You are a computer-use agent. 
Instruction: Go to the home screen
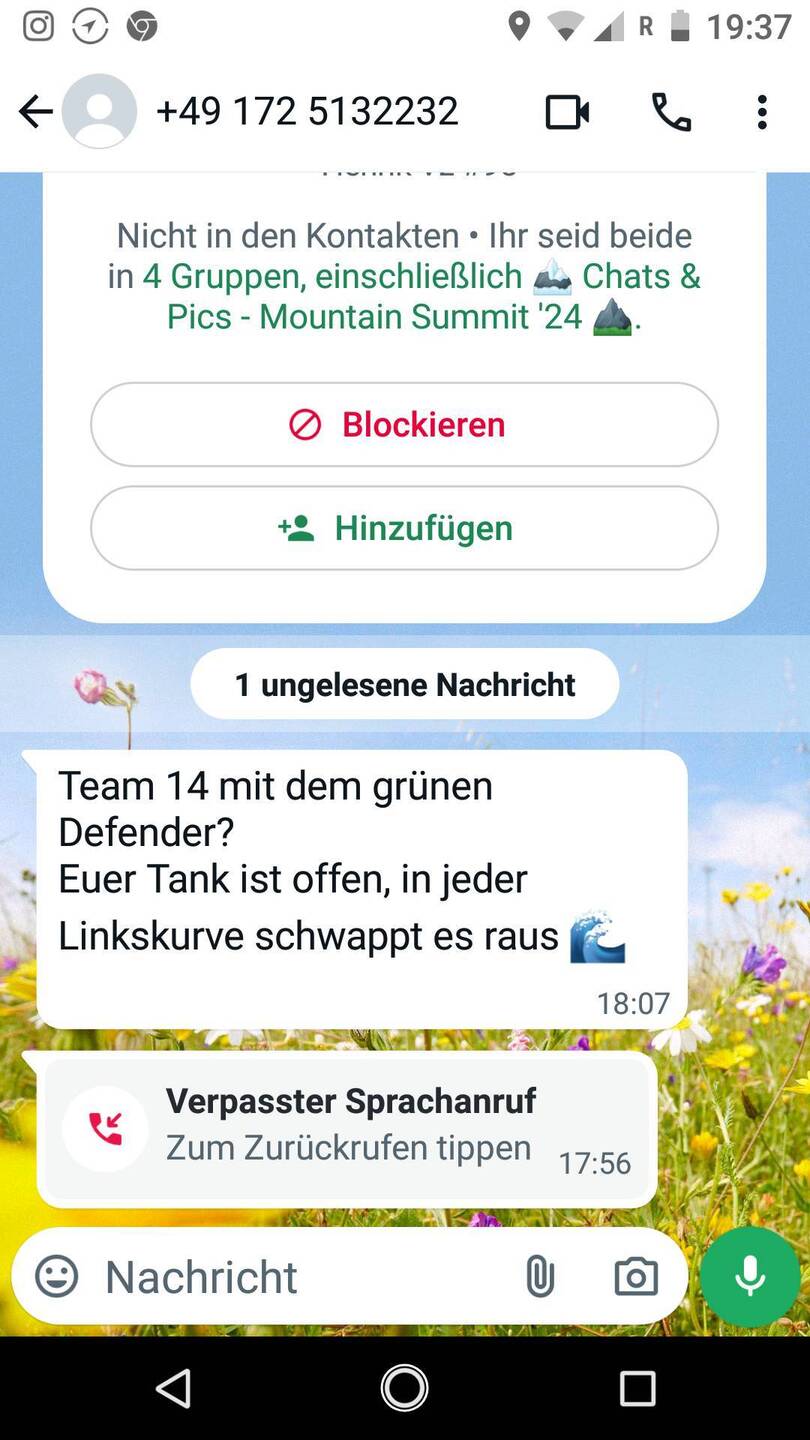point(405,1388)
